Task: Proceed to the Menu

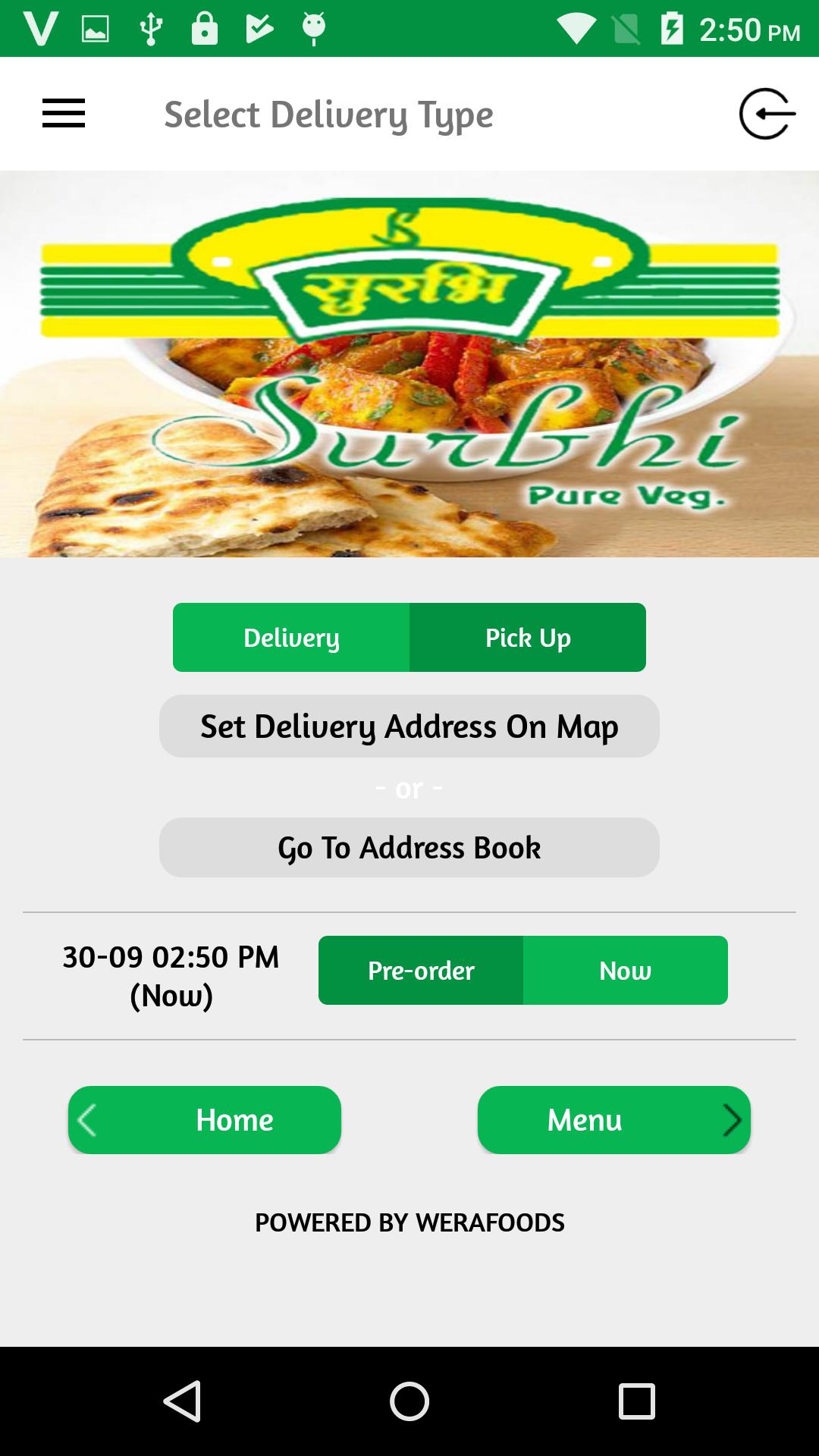Action: click(614, 1120)
